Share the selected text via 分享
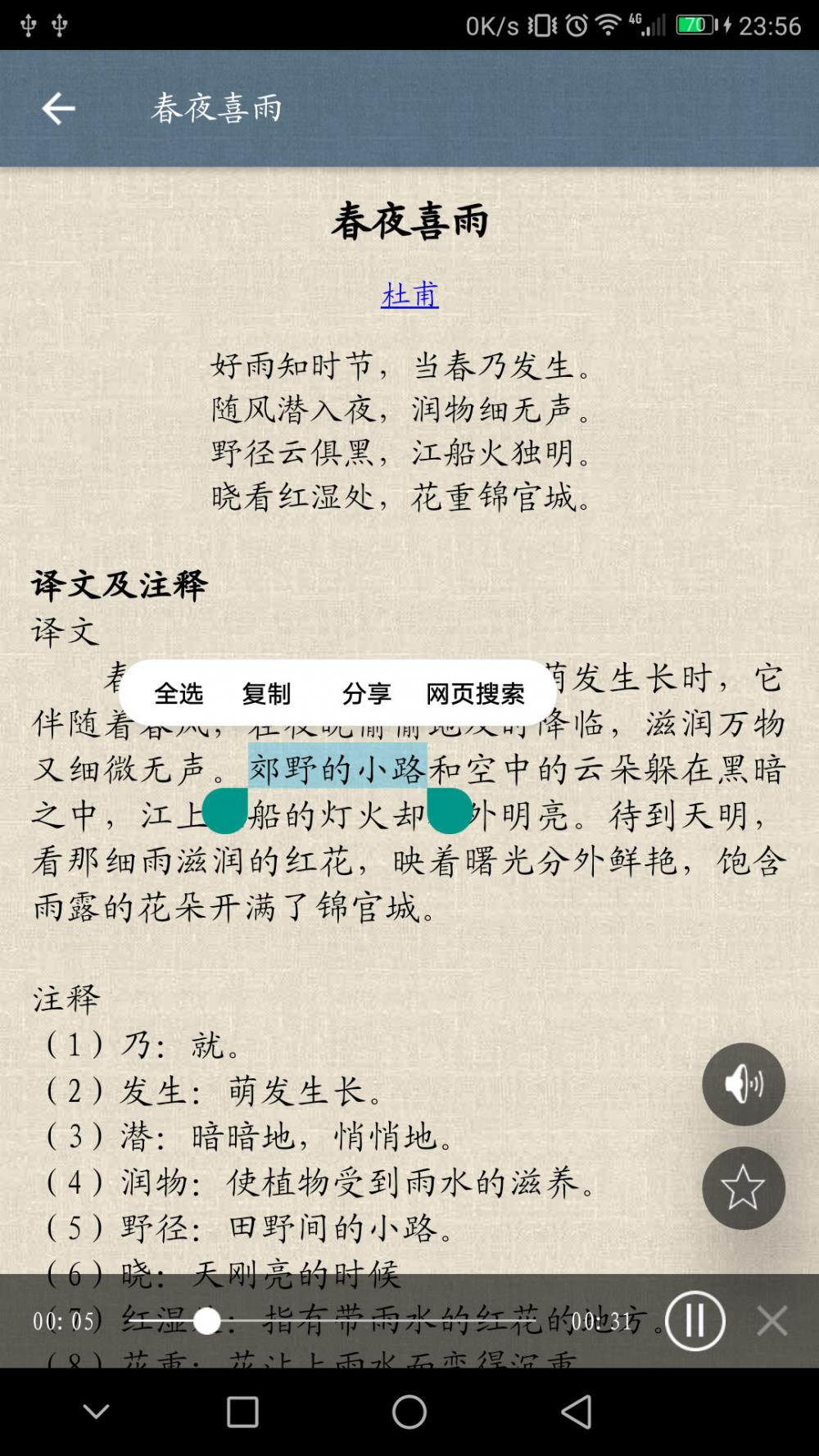 366,694
